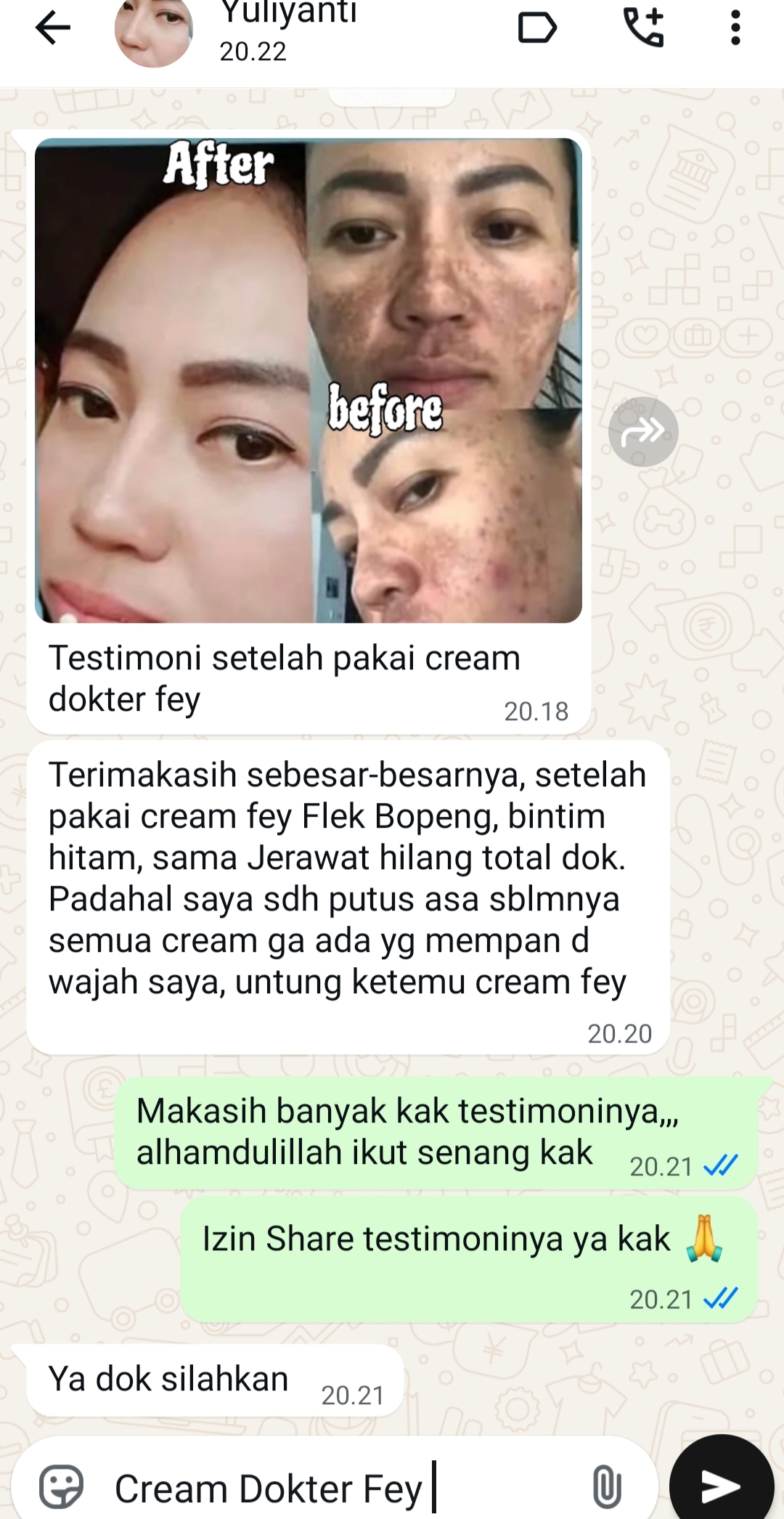Go back to the chat list
This screenshot has height=1519, width=784.
[x=52, y=29]
